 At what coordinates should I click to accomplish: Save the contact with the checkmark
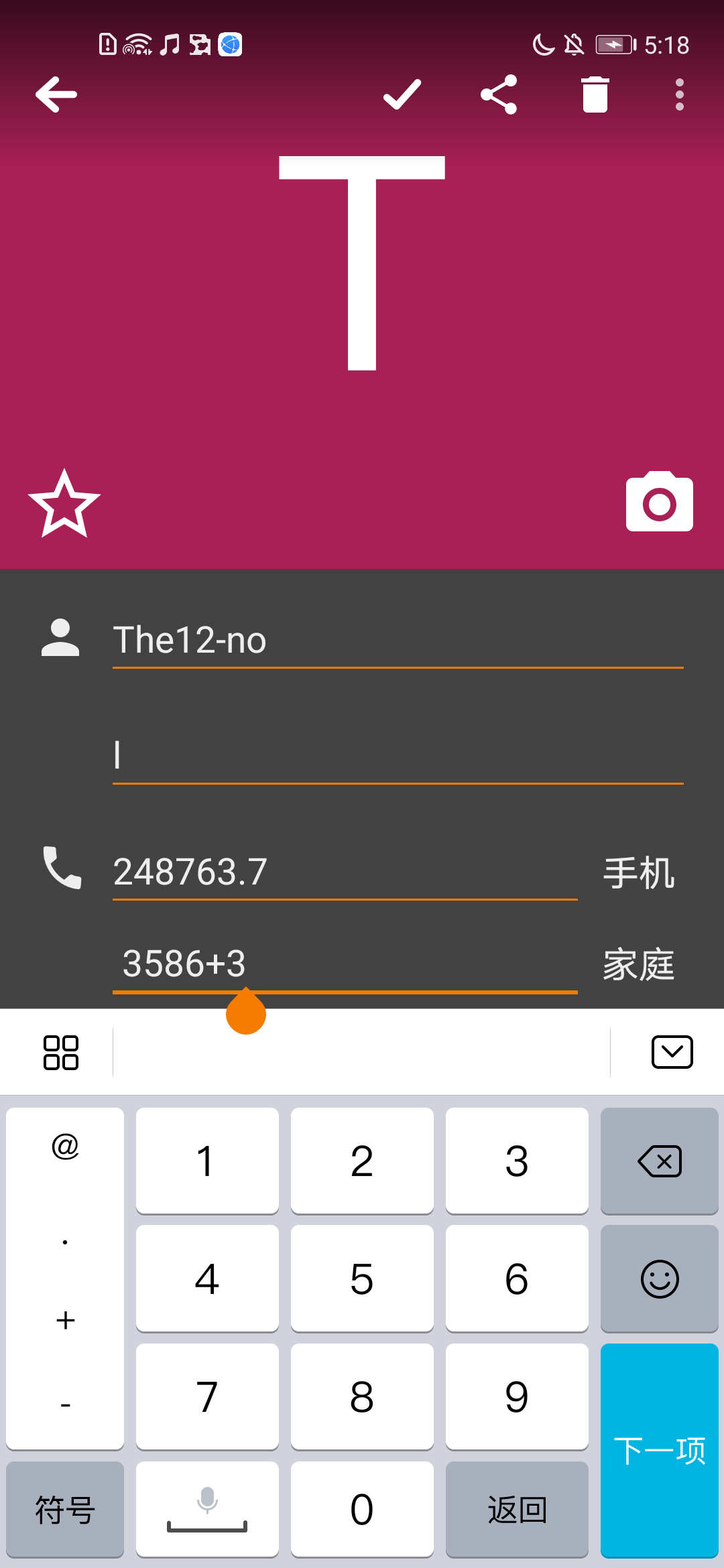coord(402,94)
